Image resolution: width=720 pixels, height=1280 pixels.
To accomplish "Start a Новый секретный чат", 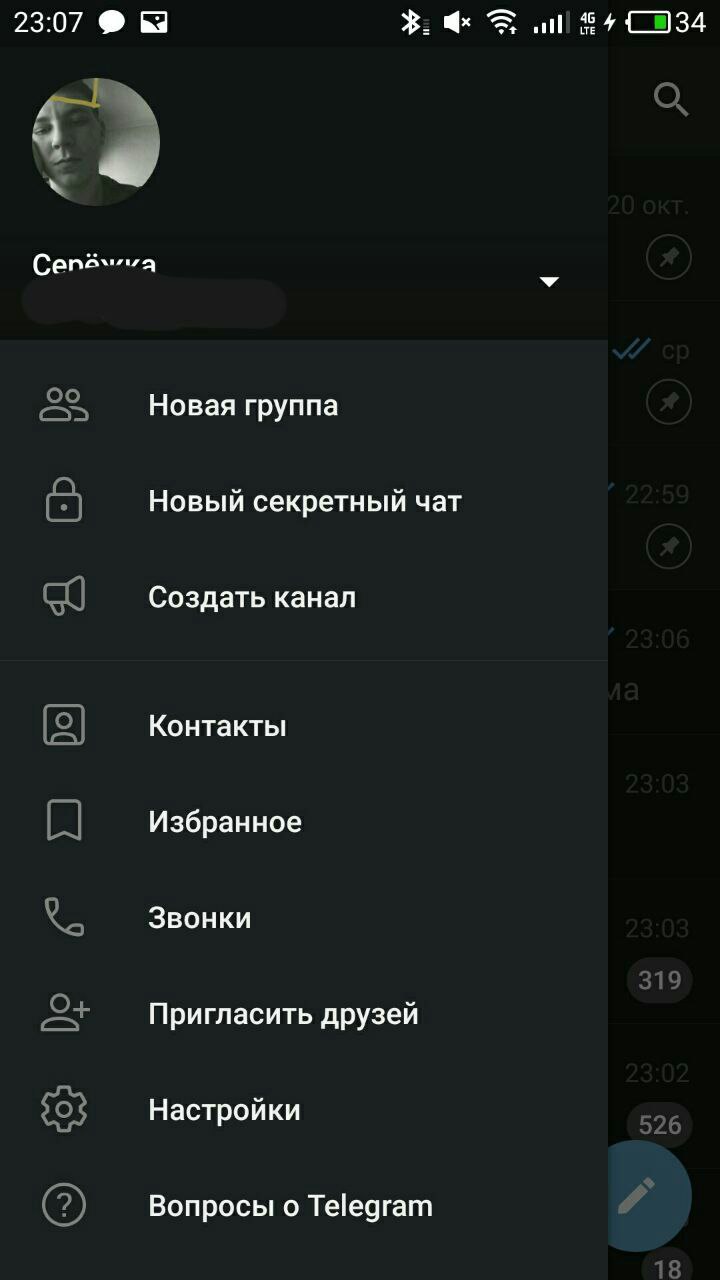I will click(304, 501).
